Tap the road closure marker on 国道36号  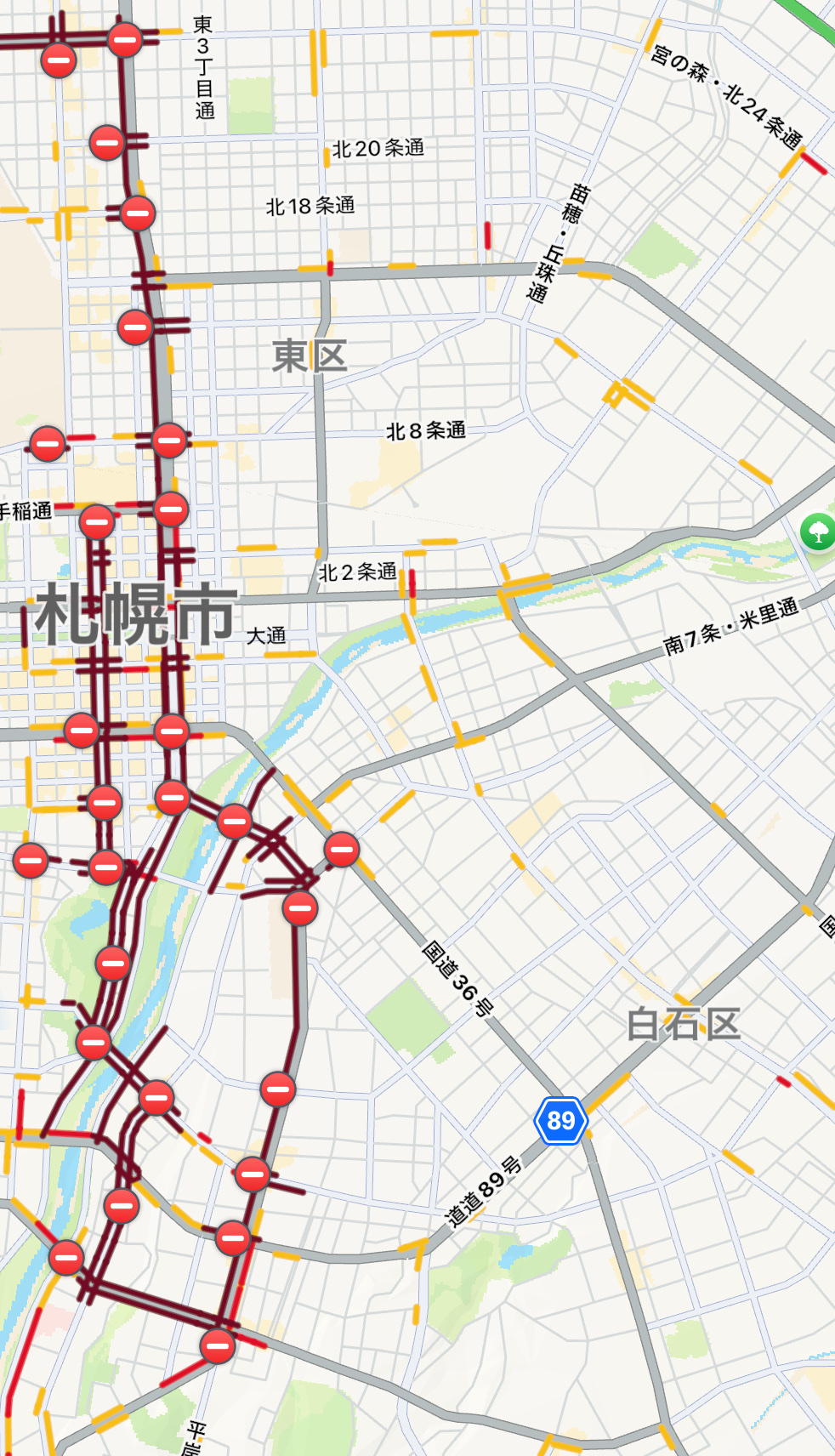click(x=342, y=849)
